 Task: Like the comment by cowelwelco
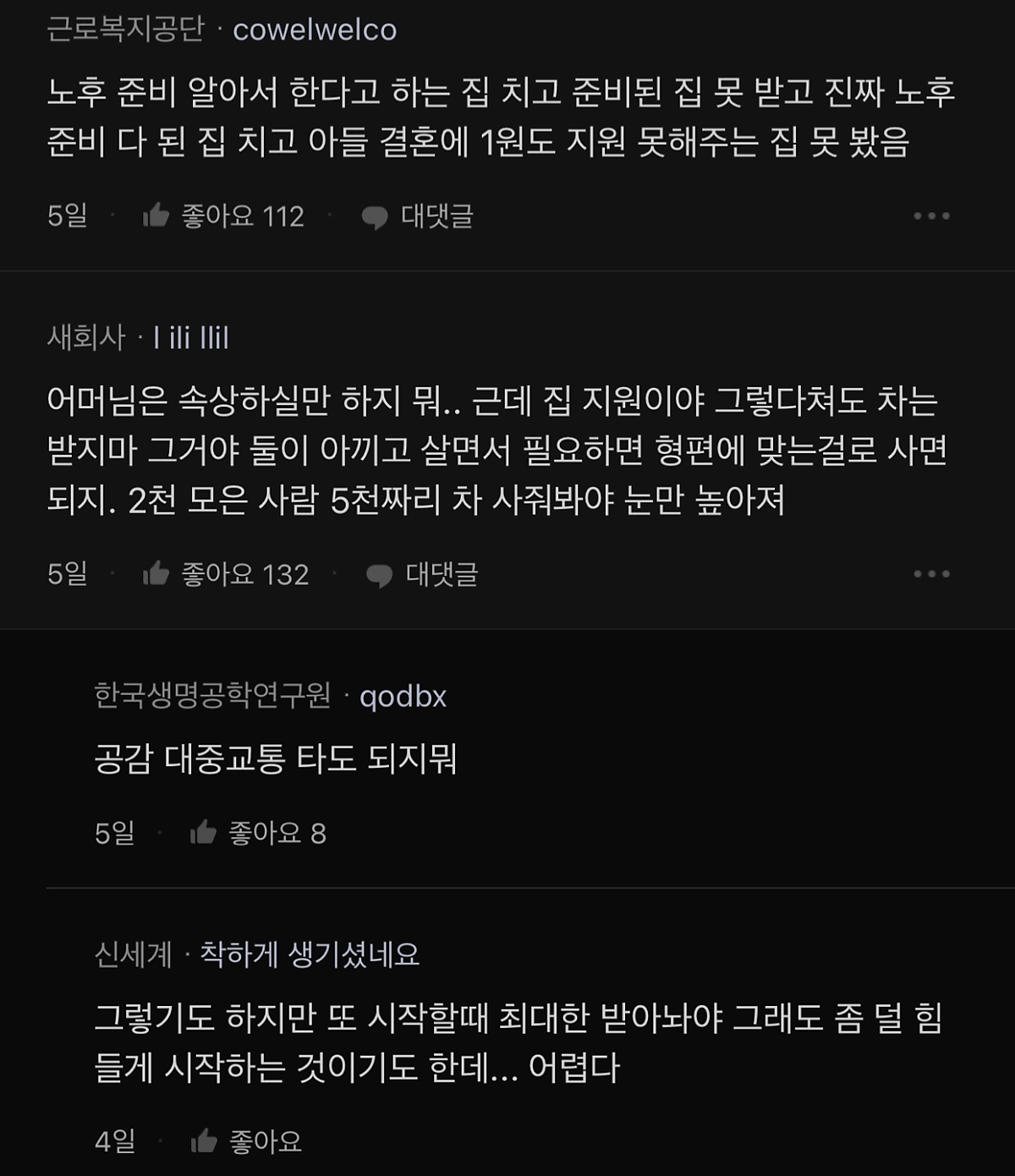tap(156, 216)
